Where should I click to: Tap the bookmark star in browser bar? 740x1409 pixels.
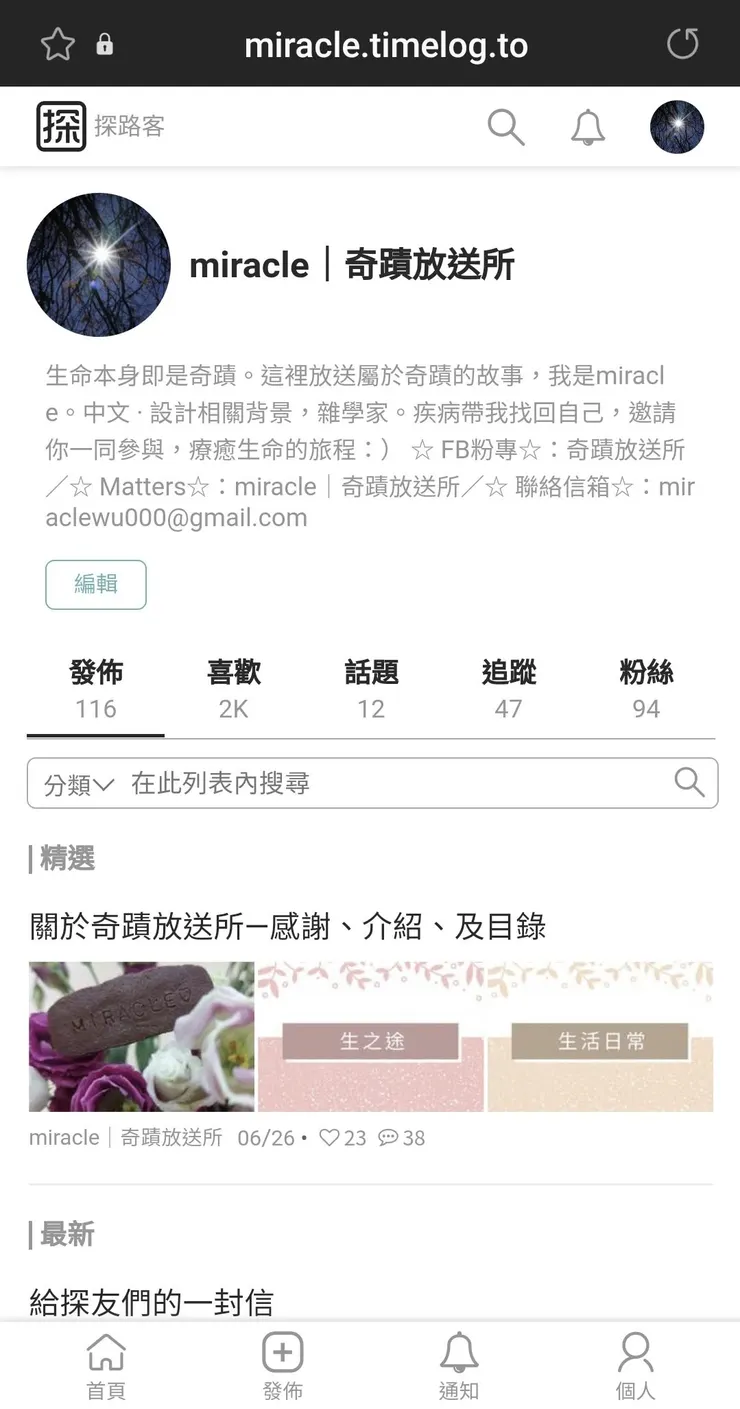pyautogui.click(x=57, y=44)
